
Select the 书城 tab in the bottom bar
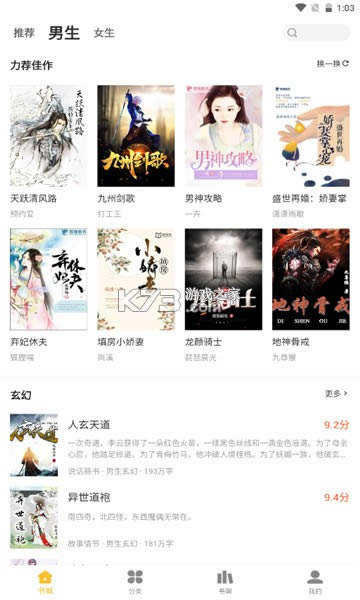45,582
